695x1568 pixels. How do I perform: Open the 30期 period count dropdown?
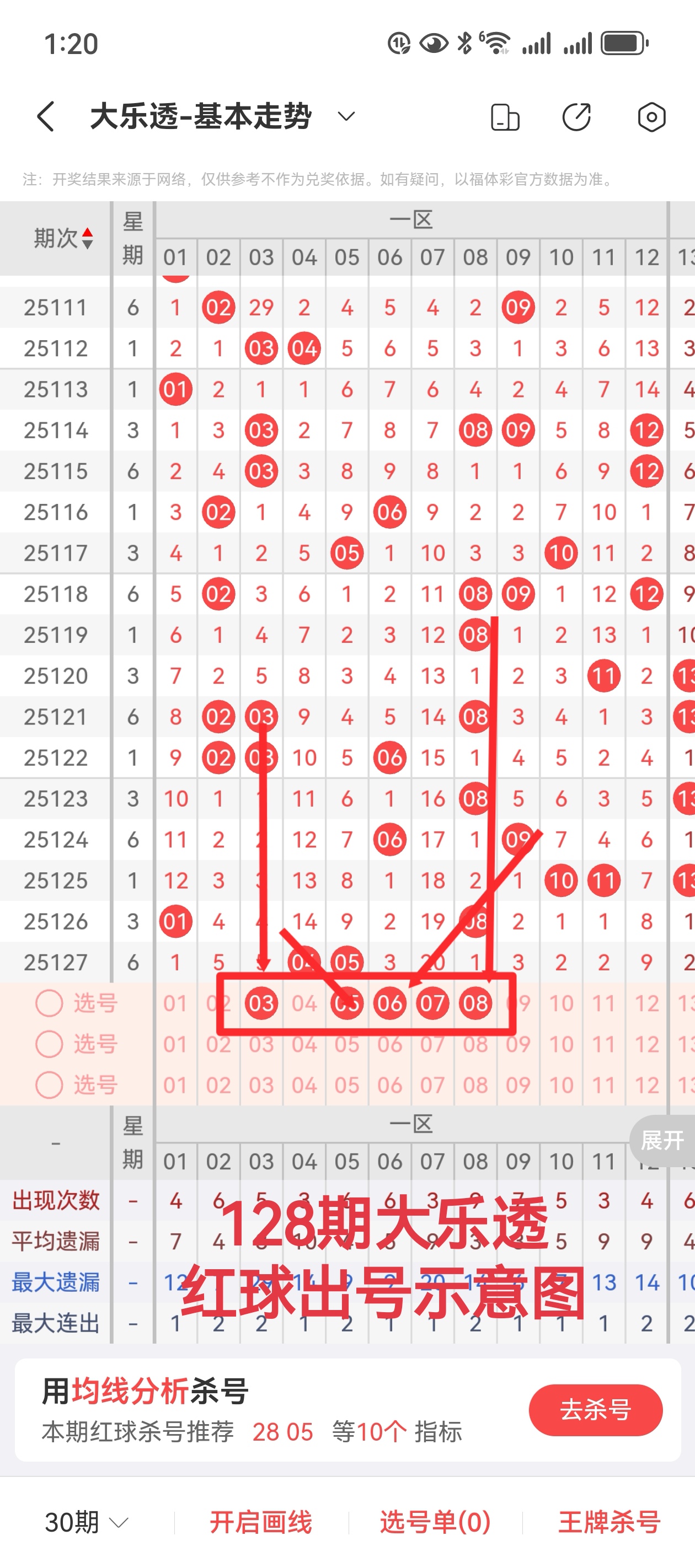pyautogui.click(x=87, y=1522)
